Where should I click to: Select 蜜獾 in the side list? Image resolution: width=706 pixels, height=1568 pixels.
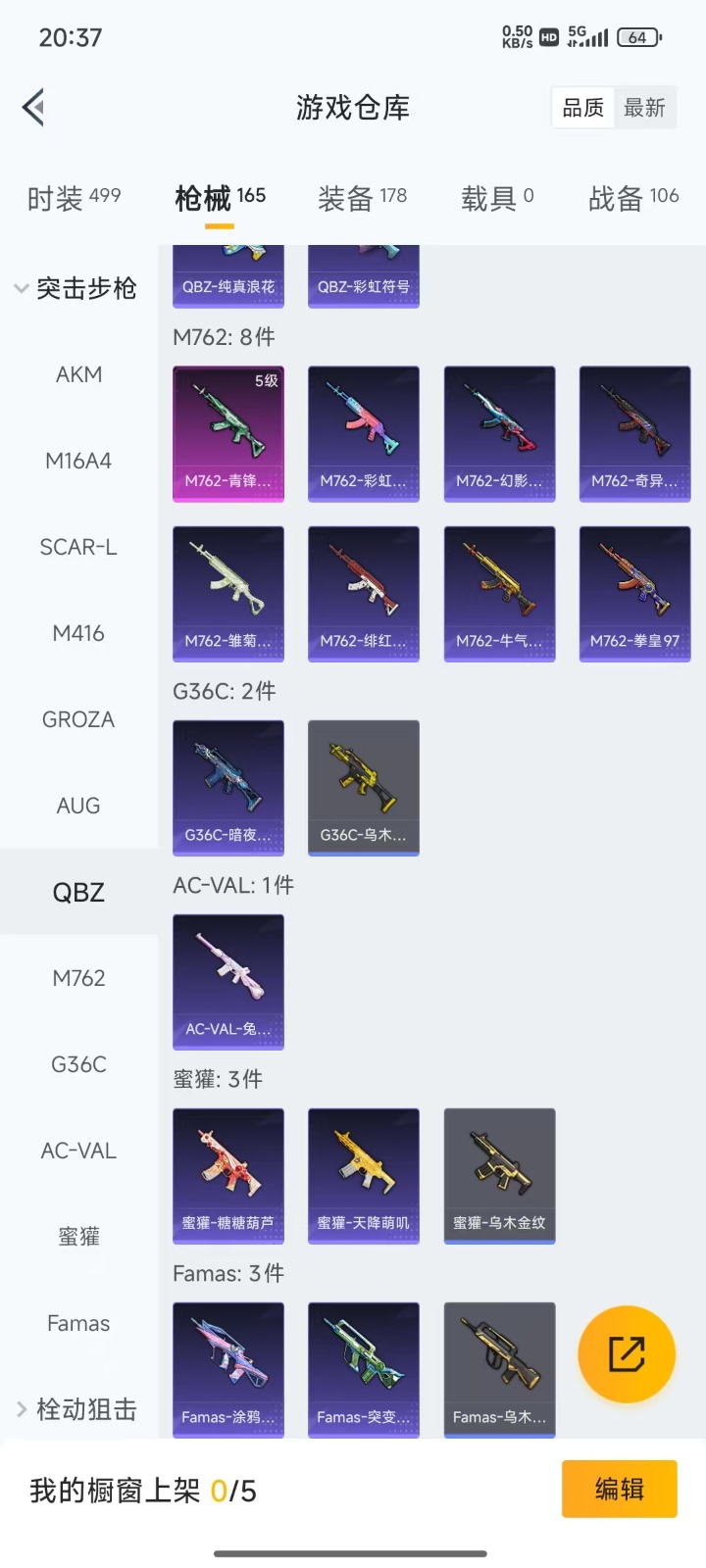tap(78, 1237)
